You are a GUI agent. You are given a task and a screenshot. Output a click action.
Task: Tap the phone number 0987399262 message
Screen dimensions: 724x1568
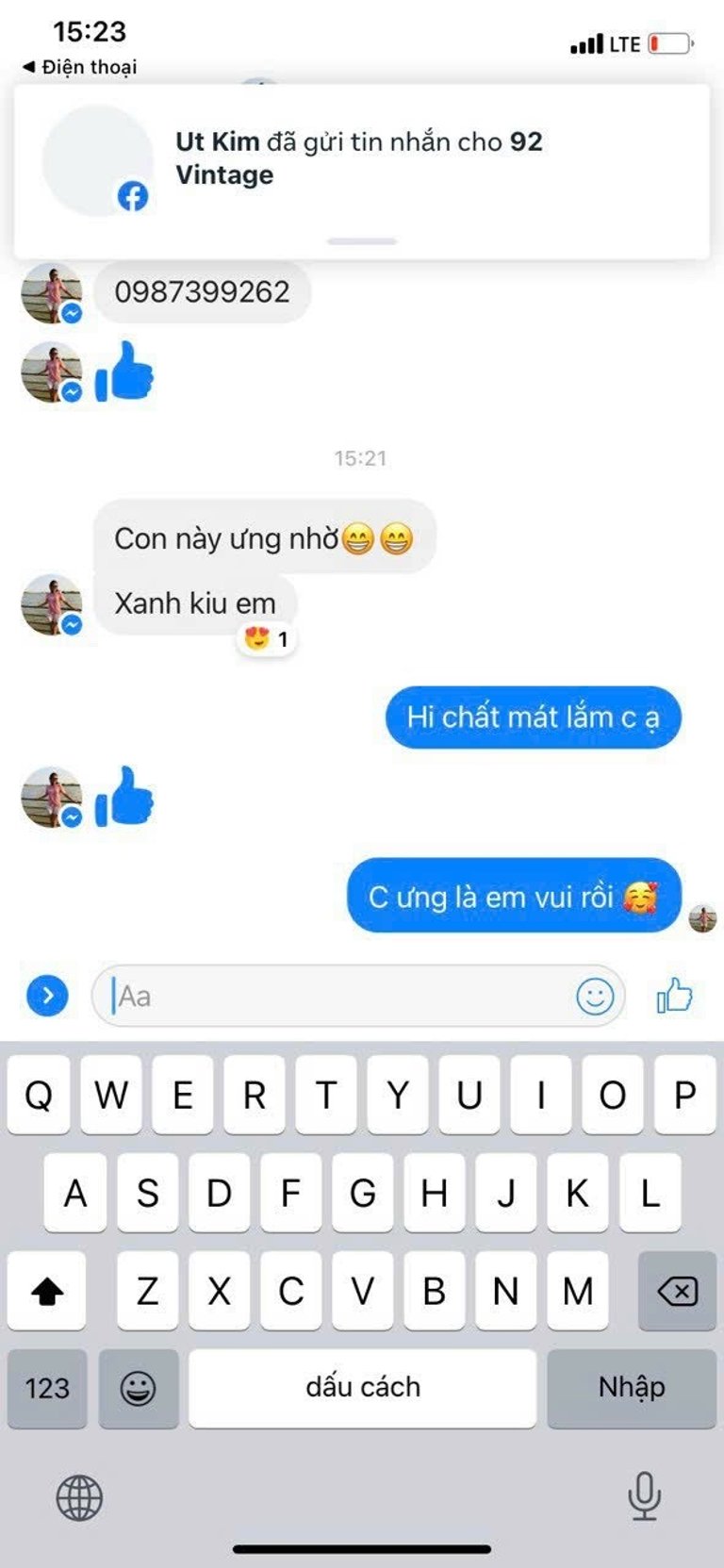[x=203, y=291]
